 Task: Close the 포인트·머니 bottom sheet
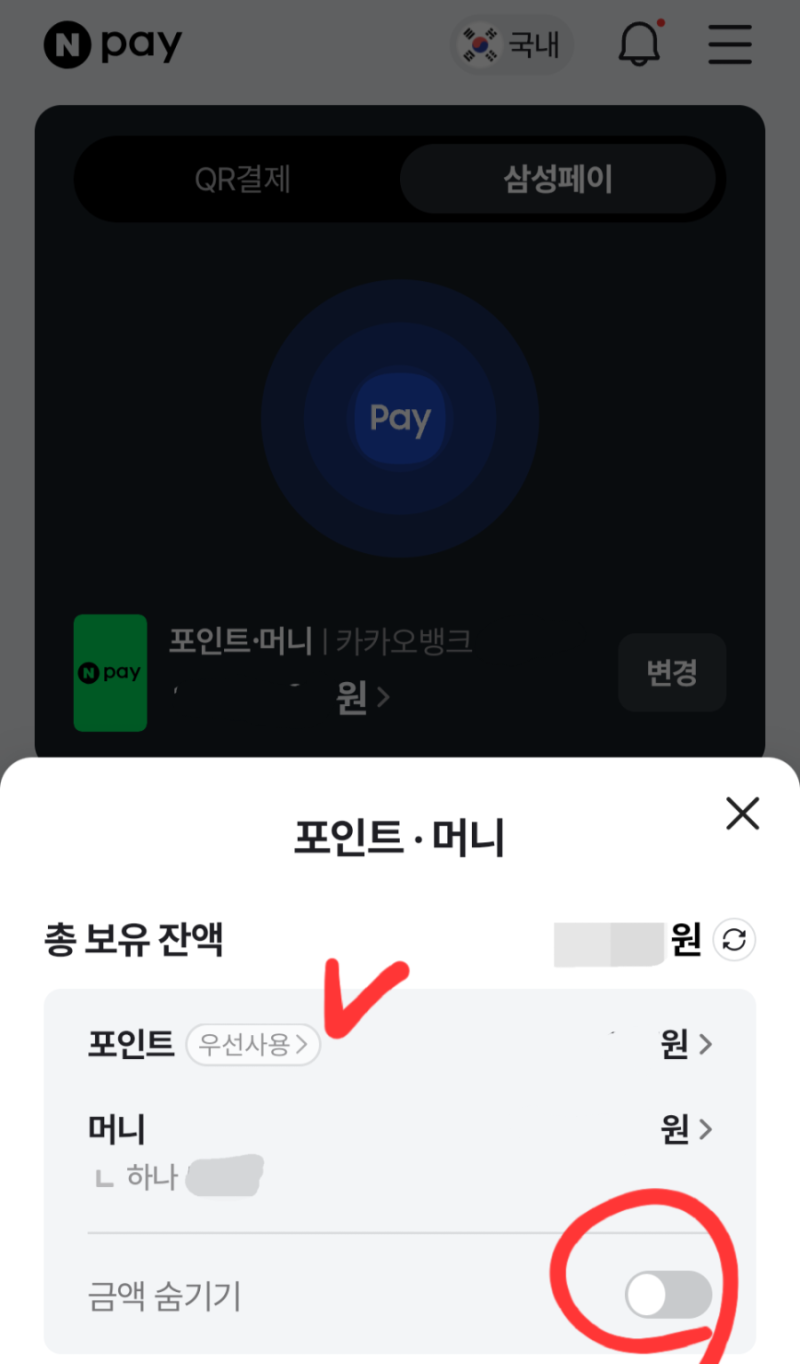click(742, 814)
